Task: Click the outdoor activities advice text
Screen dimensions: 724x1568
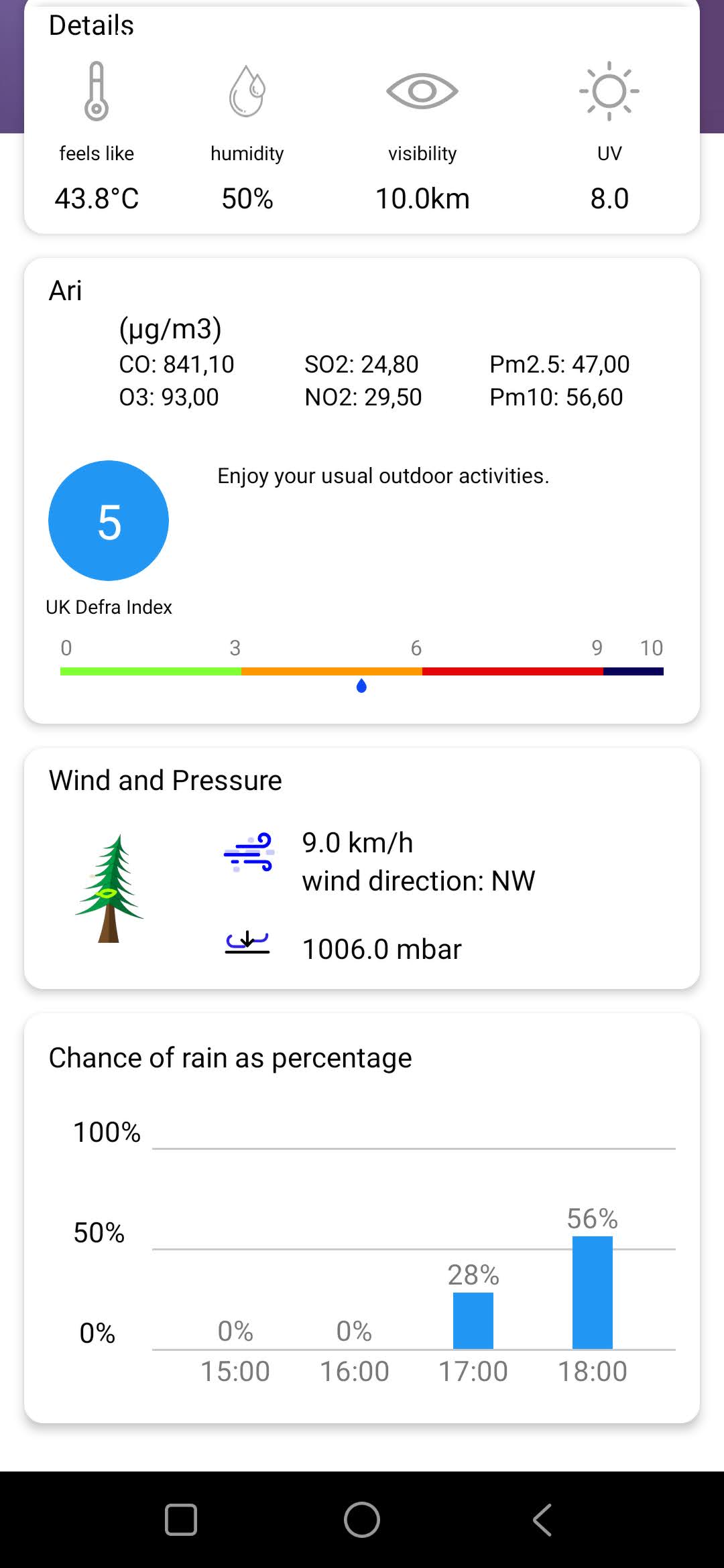Action: point(383,476)
